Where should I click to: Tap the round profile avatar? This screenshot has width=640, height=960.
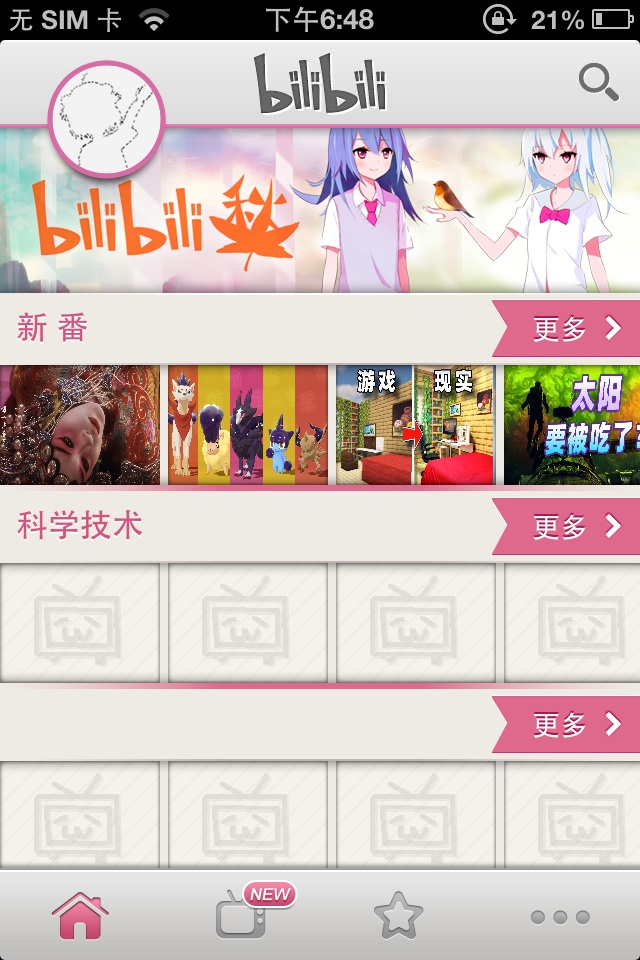pos(106,119)
